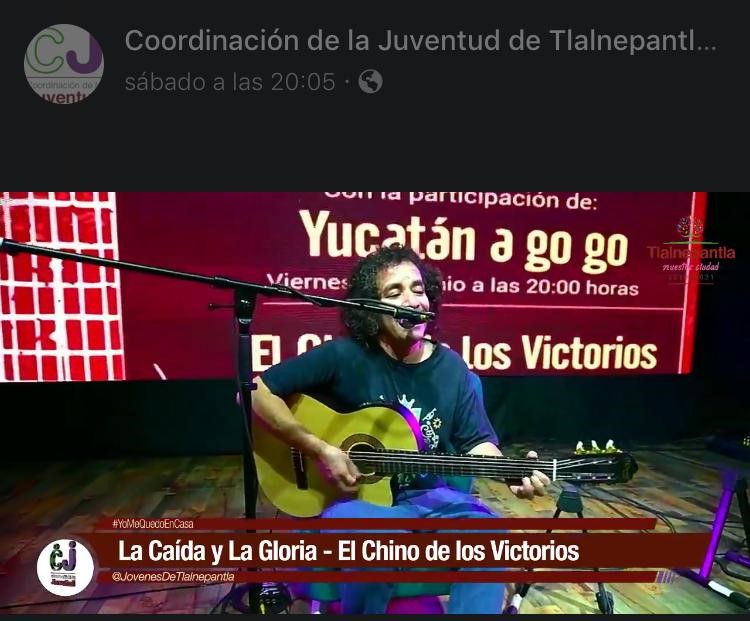This screenshot has width=750, height=621.
Task: Open the Coordinación de la Juventud de Tlalnepantla page
Action: [x=420, y=41]
